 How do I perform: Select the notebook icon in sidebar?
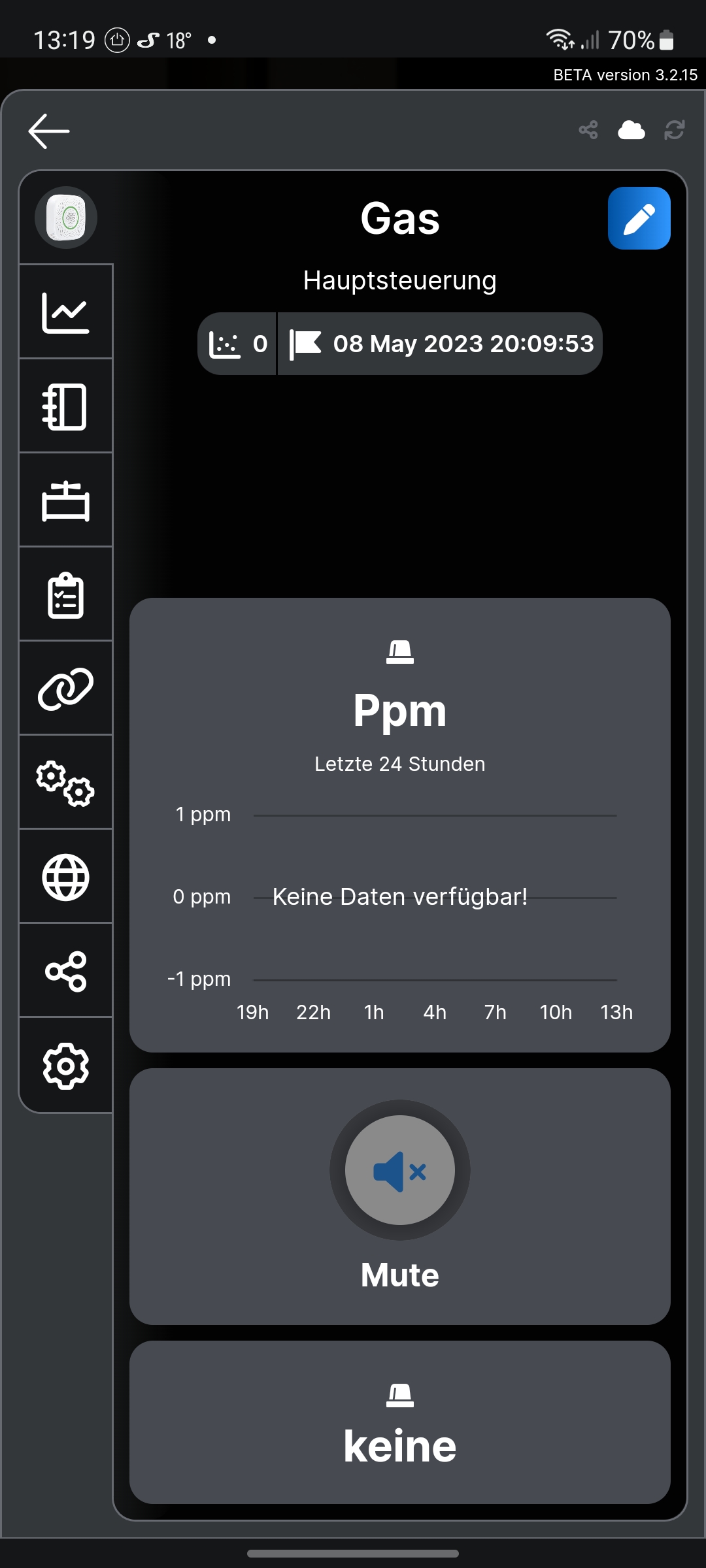pos(65,406)
